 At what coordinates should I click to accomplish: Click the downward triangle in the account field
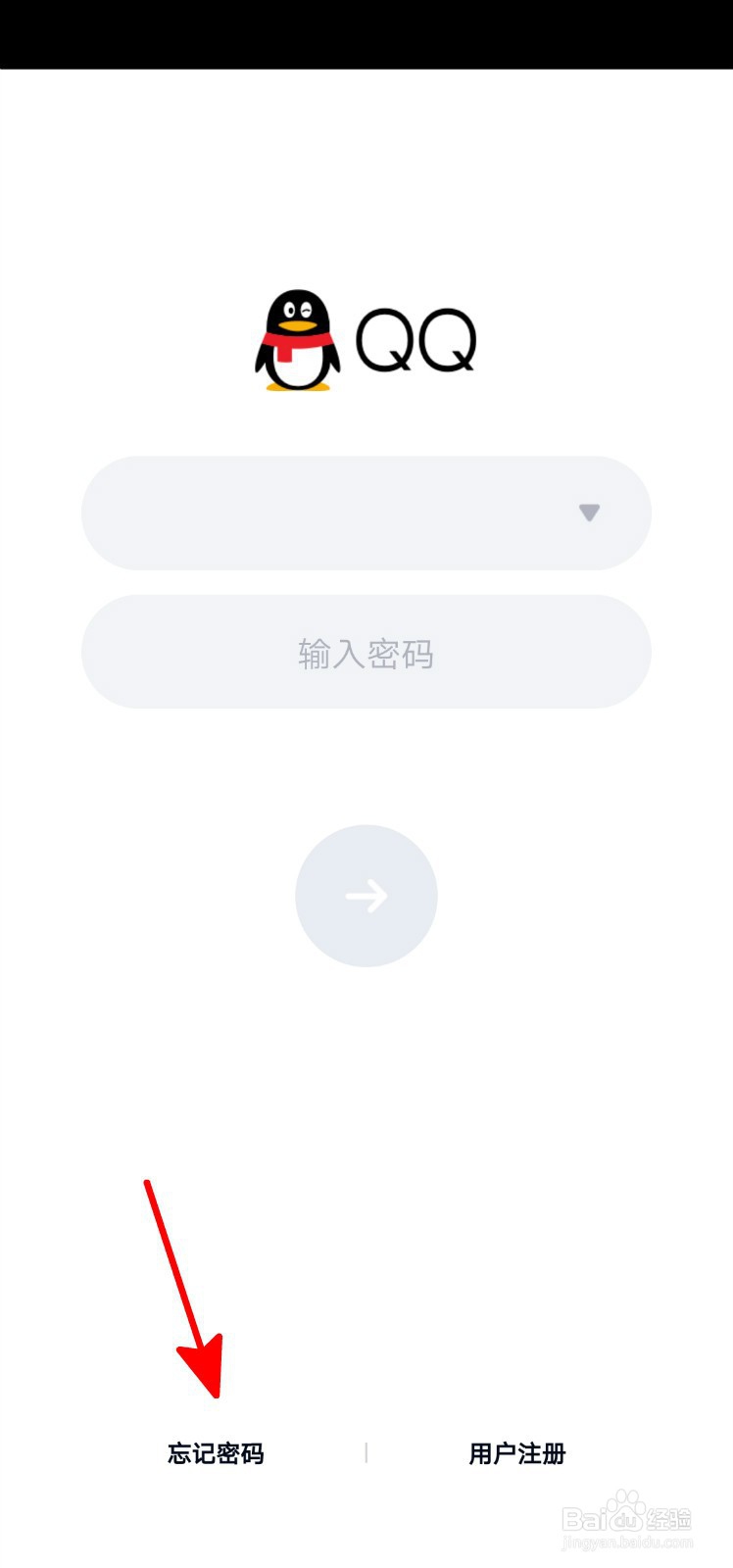pyautogui.click(x=588, y=513)
